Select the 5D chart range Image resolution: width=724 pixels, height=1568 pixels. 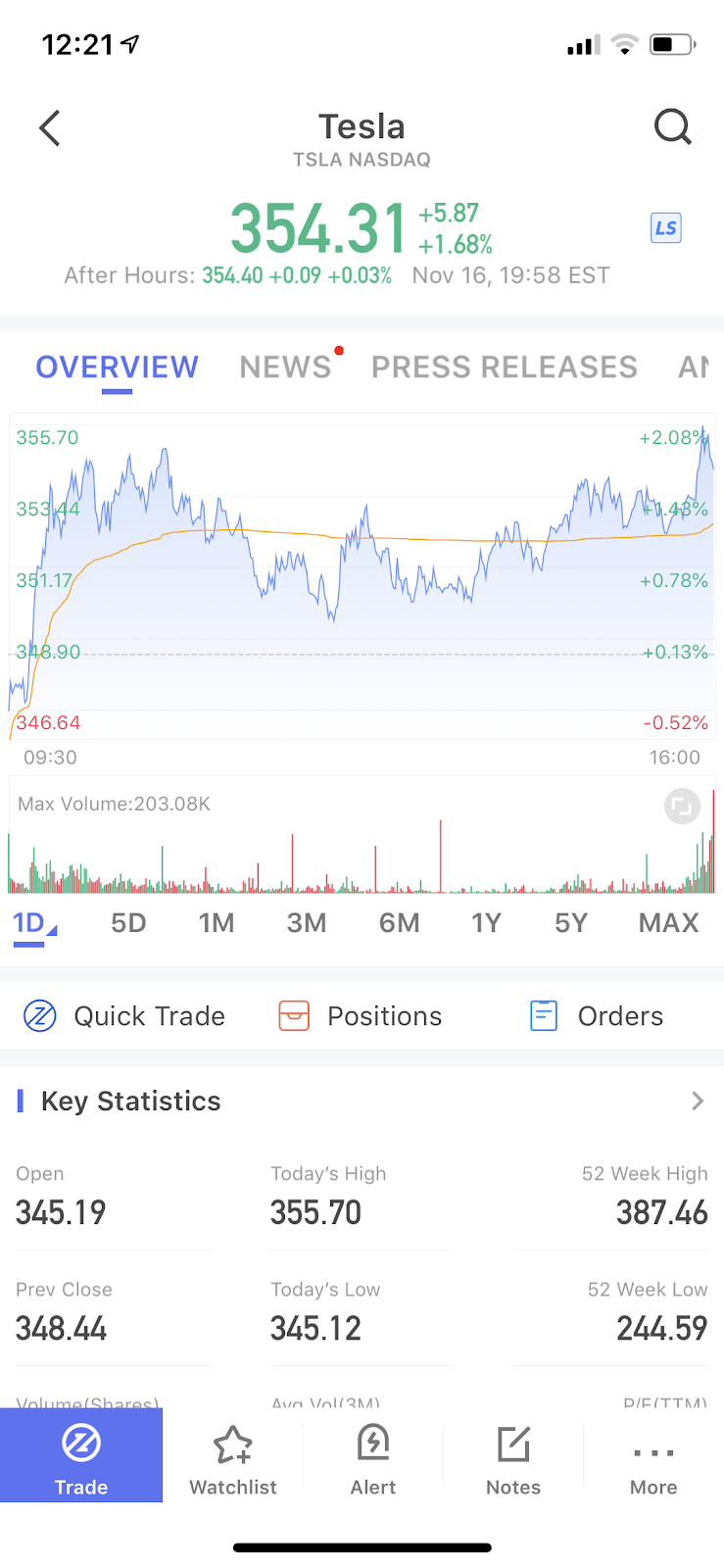pos(128,923)
